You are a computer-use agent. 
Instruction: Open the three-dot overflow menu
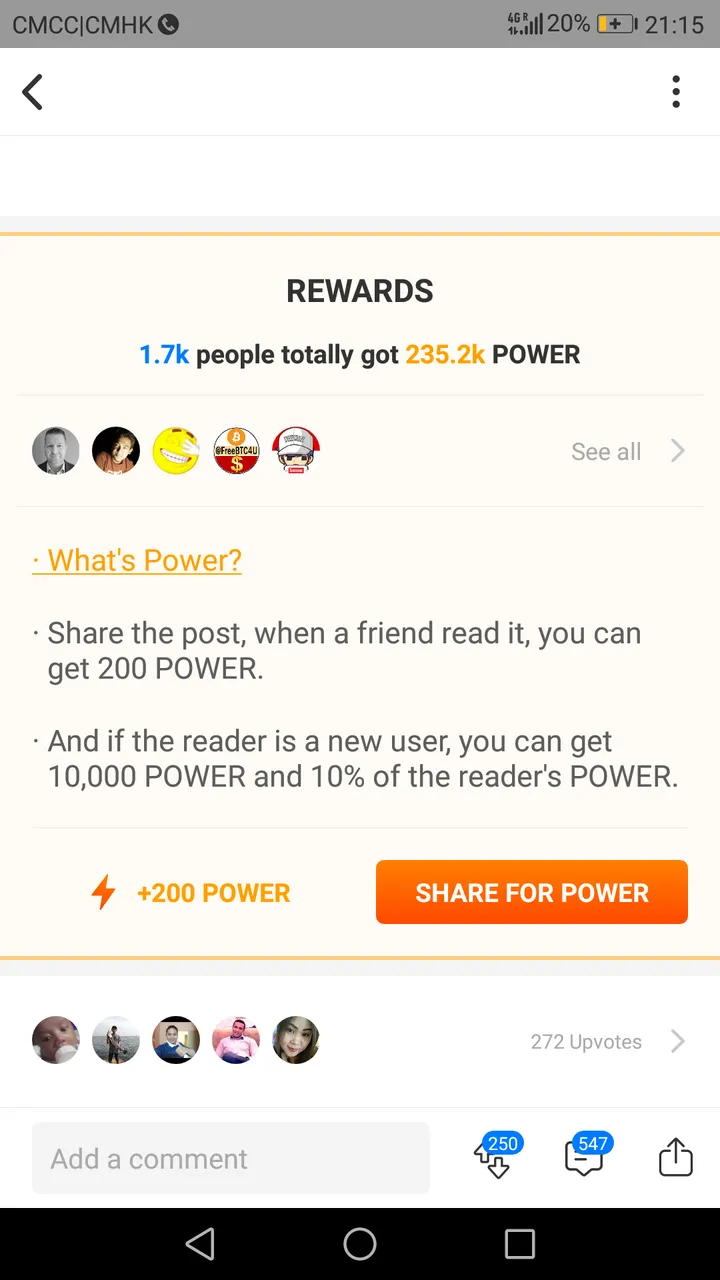click(676, 92)
